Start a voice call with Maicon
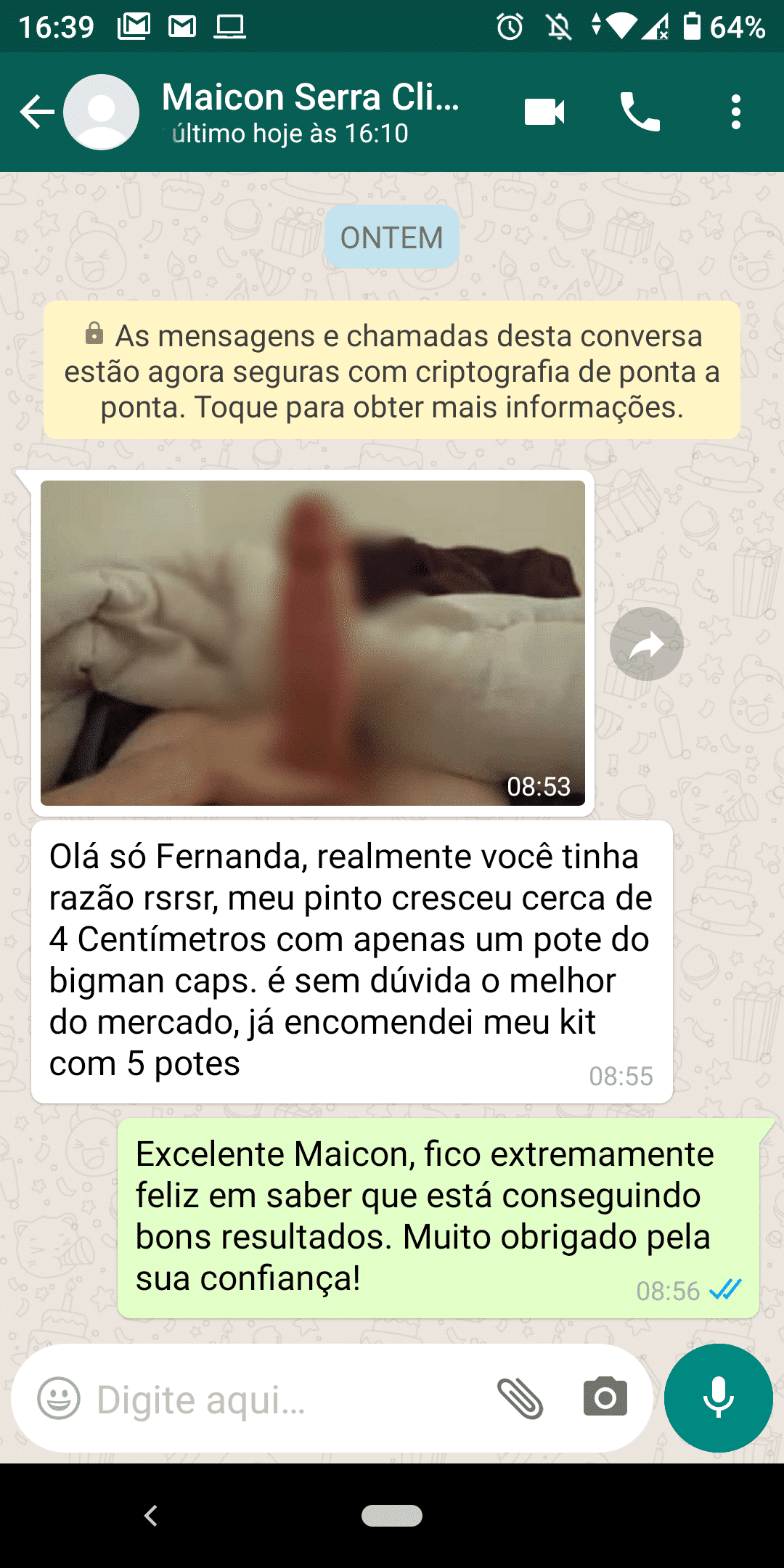The height and width of the screenshot is (1568, 784). click(x=640, y=113)
